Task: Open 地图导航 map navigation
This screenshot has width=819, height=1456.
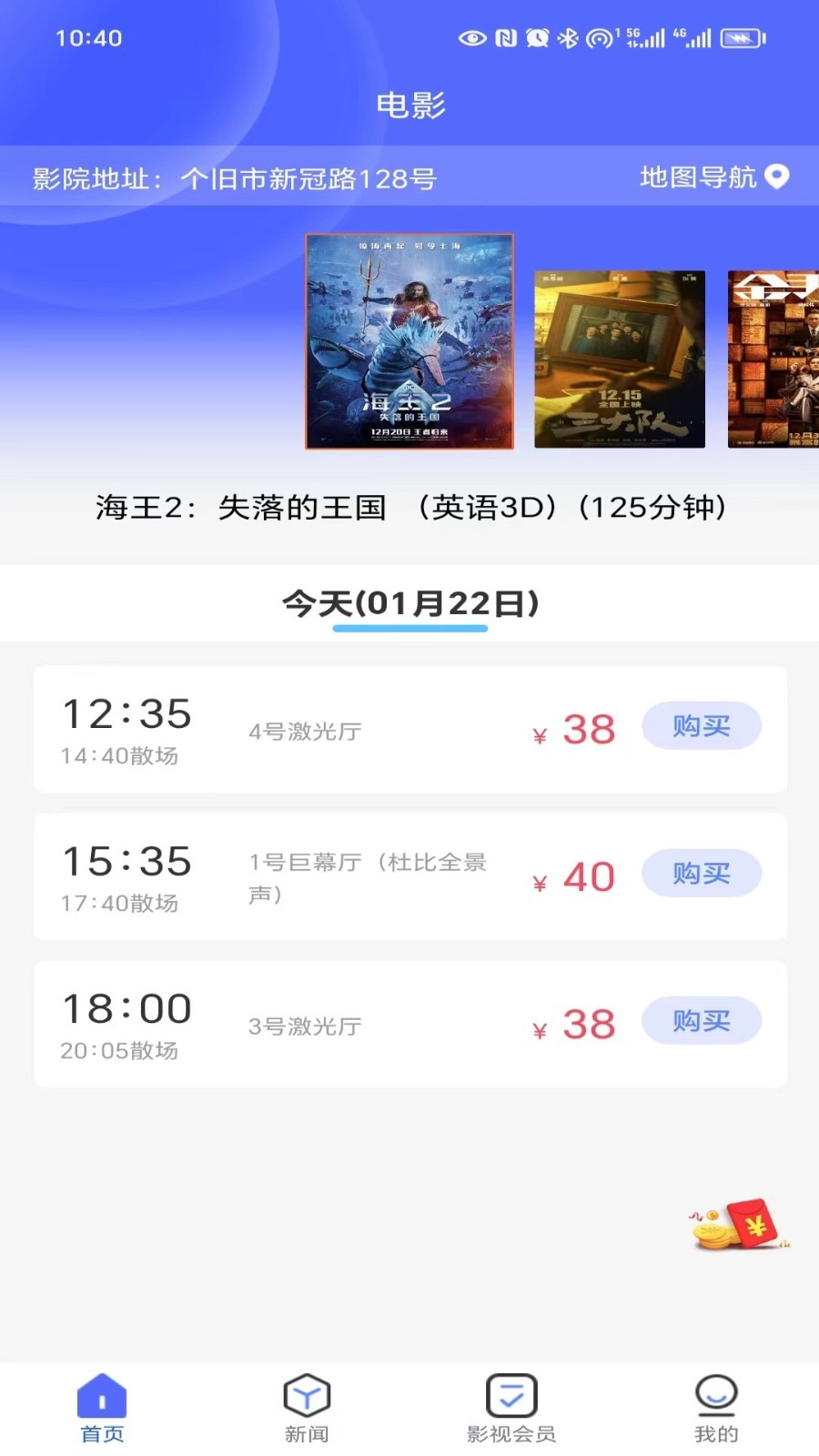Action: 713,177
